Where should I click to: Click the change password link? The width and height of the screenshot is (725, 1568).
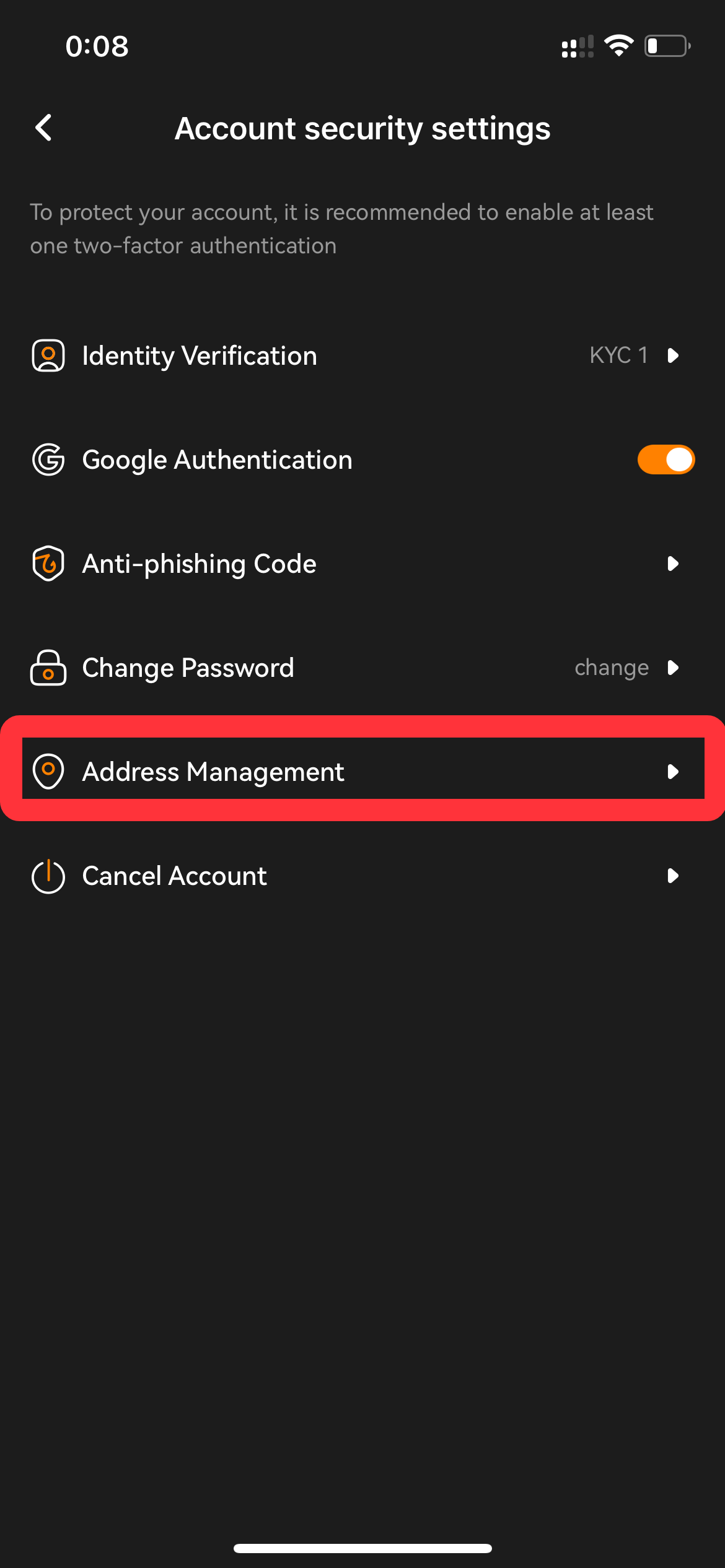(x=610, y=668)
